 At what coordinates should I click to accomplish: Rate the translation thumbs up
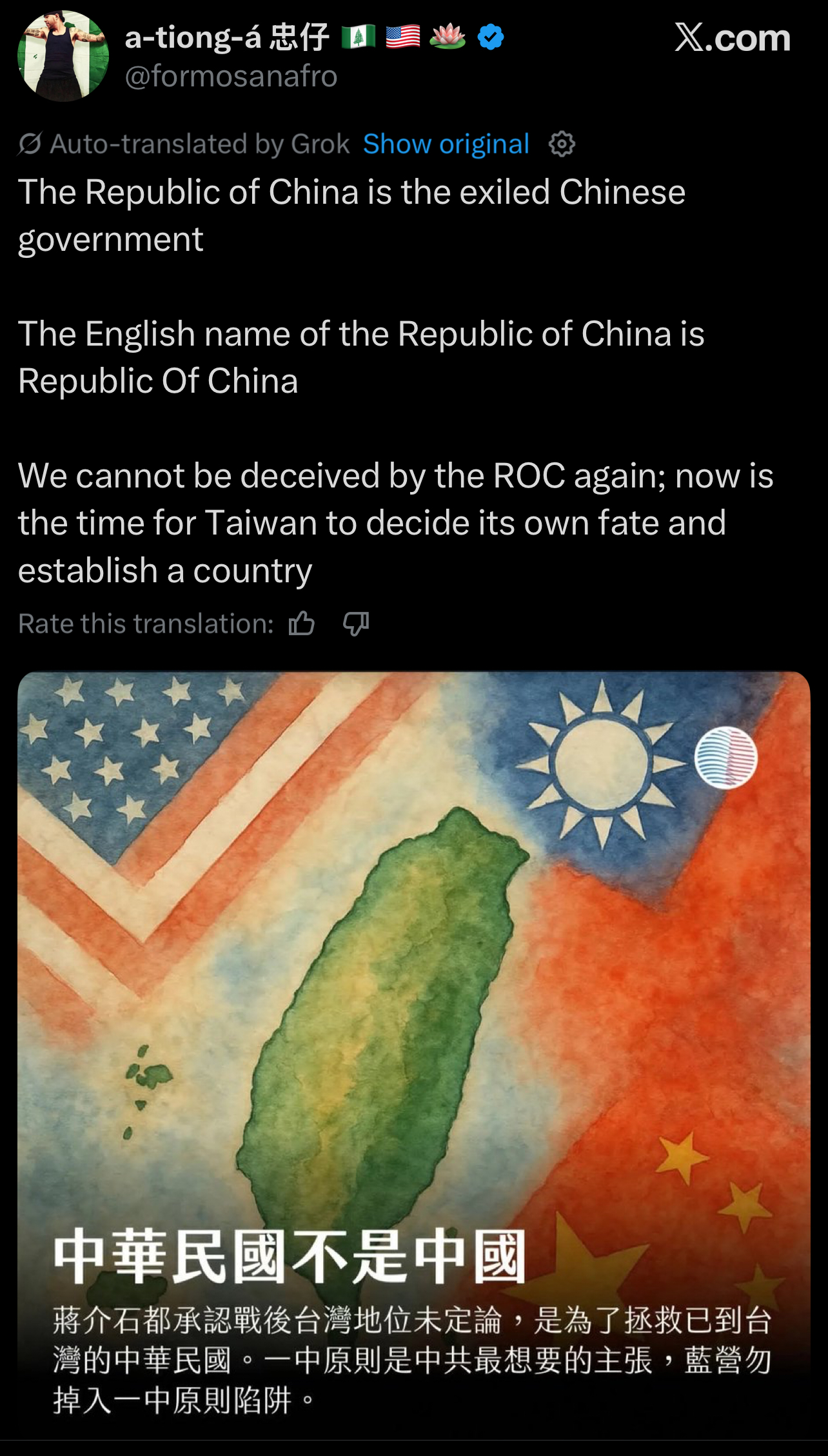click(301, 624)
